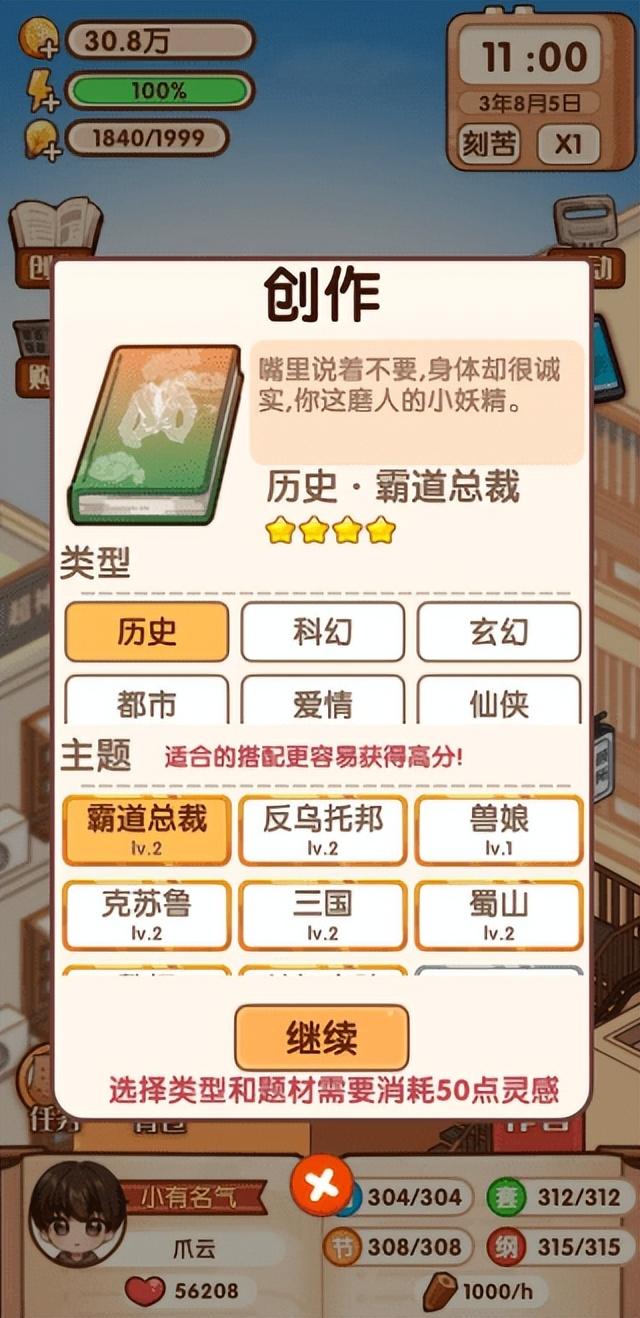Pick the 兽娘 theme

pos(498,829)
